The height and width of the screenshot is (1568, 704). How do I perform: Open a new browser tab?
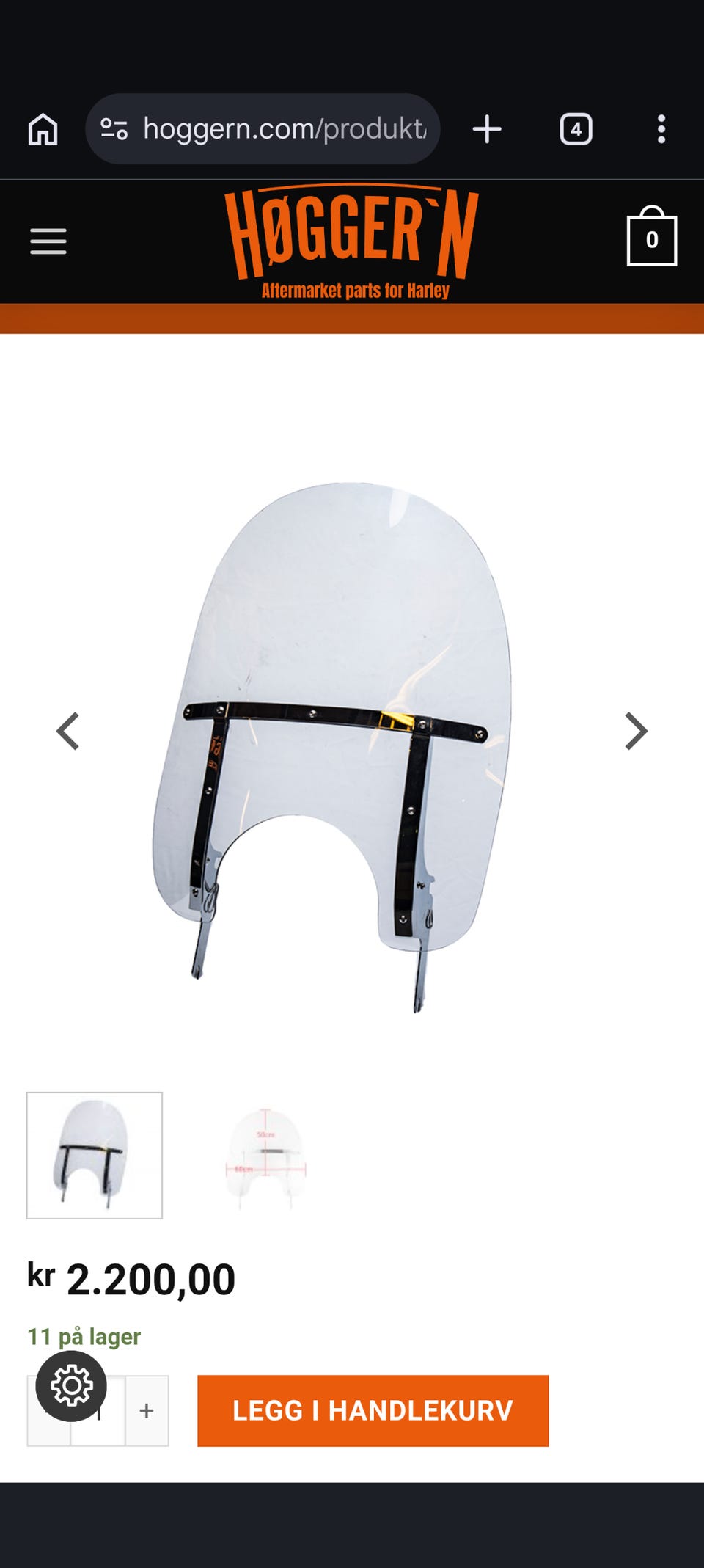(487, 129)
